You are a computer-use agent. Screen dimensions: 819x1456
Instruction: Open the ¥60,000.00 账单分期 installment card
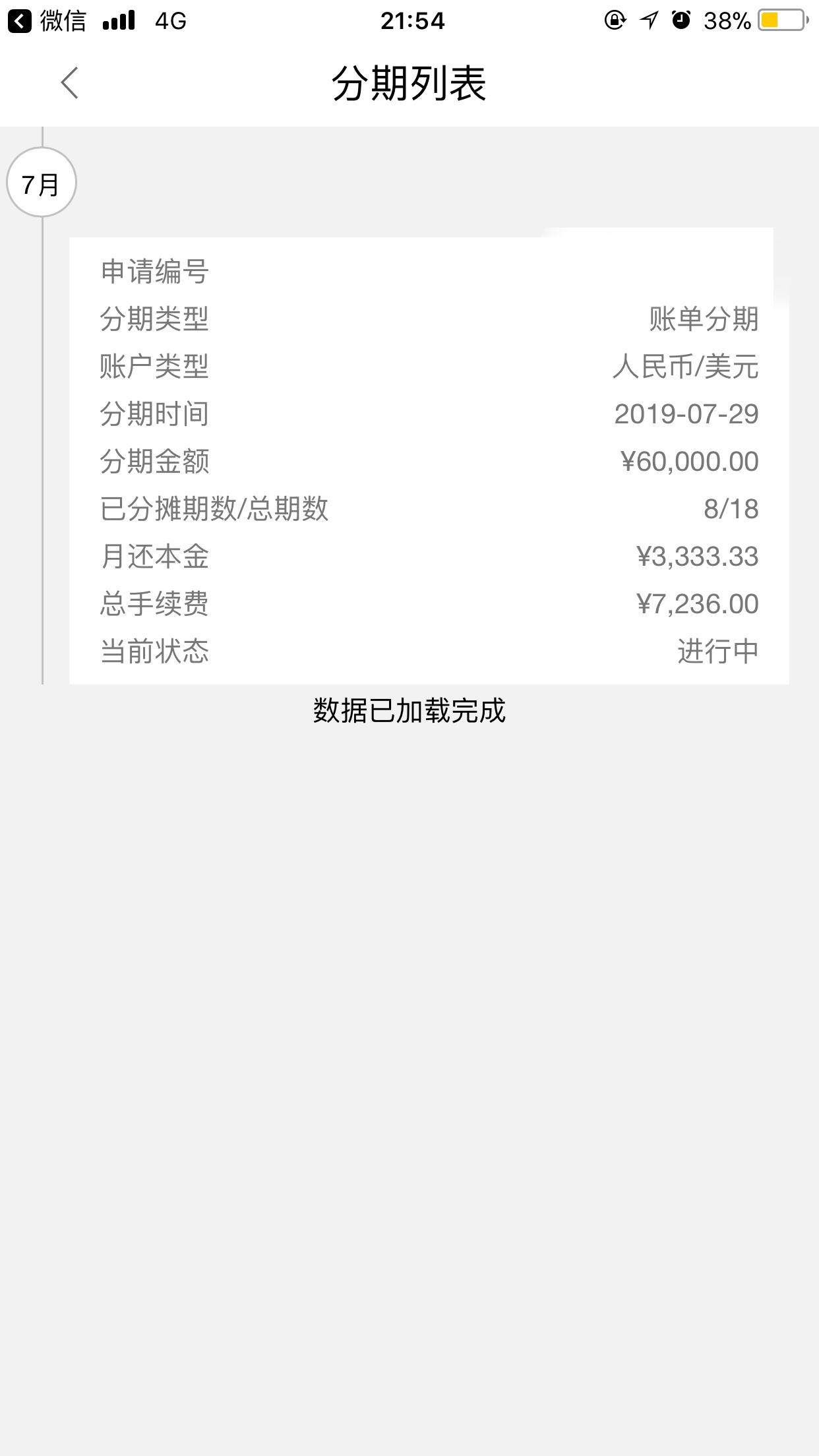[429, 460]
